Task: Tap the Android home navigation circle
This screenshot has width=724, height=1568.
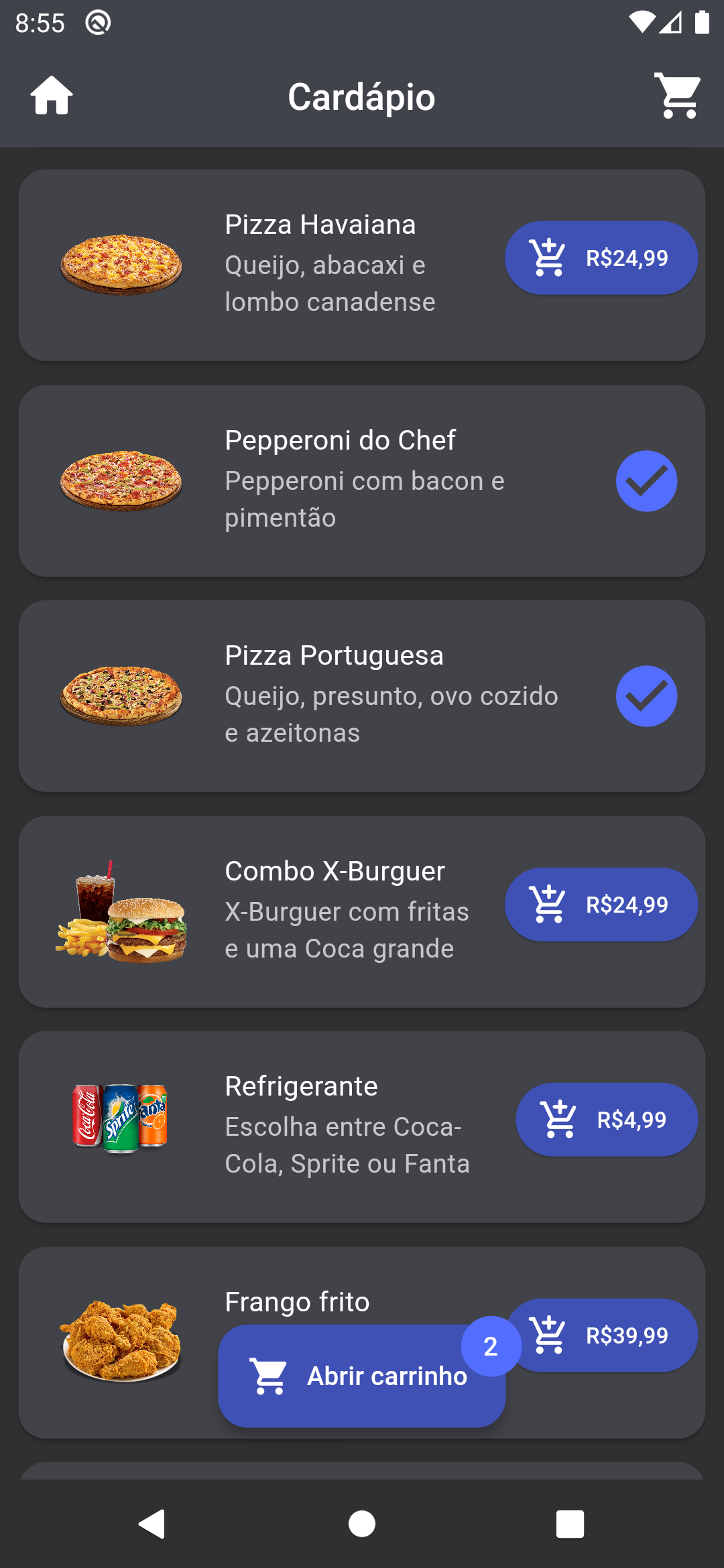Action: point(362,1524)
